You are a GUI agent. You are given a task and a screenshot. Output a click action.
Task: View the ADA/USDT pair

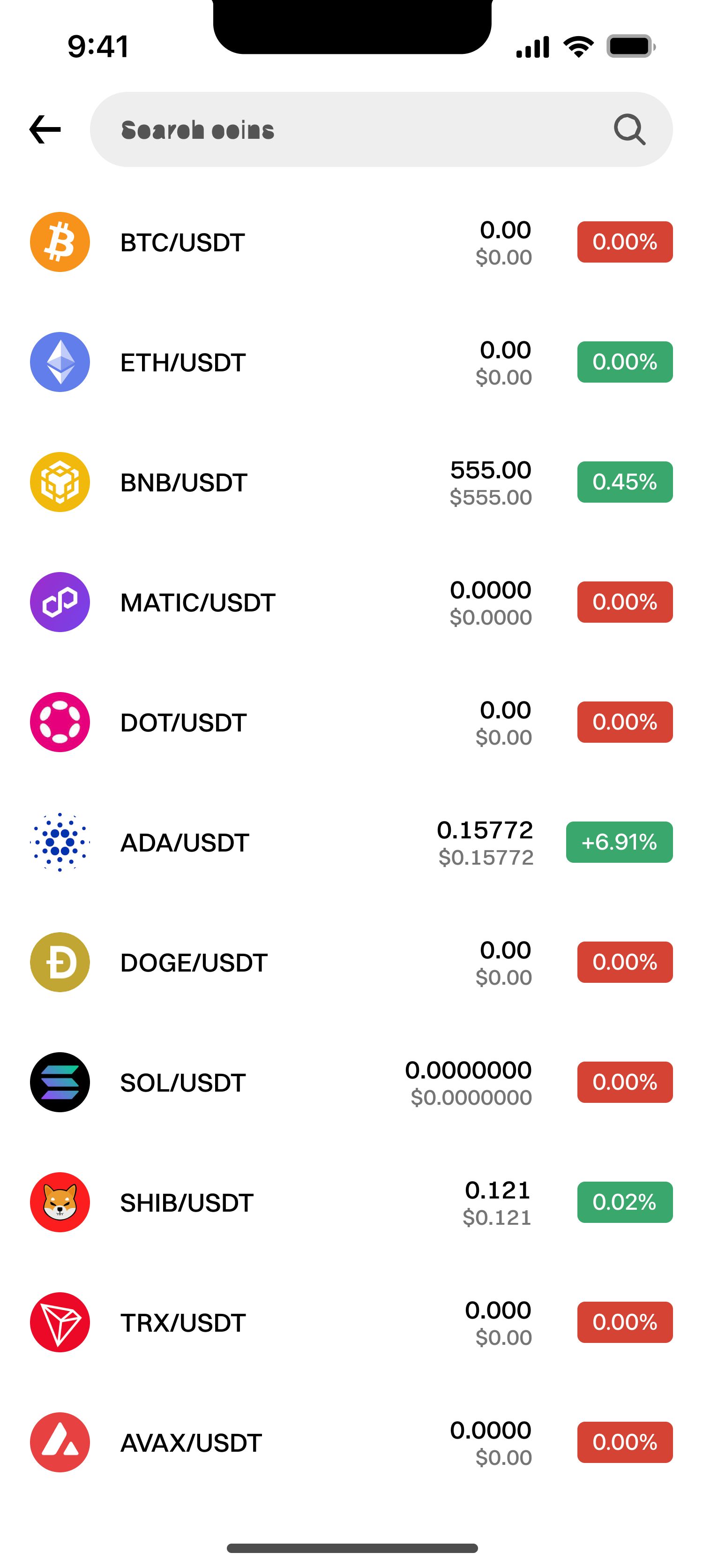184,843
